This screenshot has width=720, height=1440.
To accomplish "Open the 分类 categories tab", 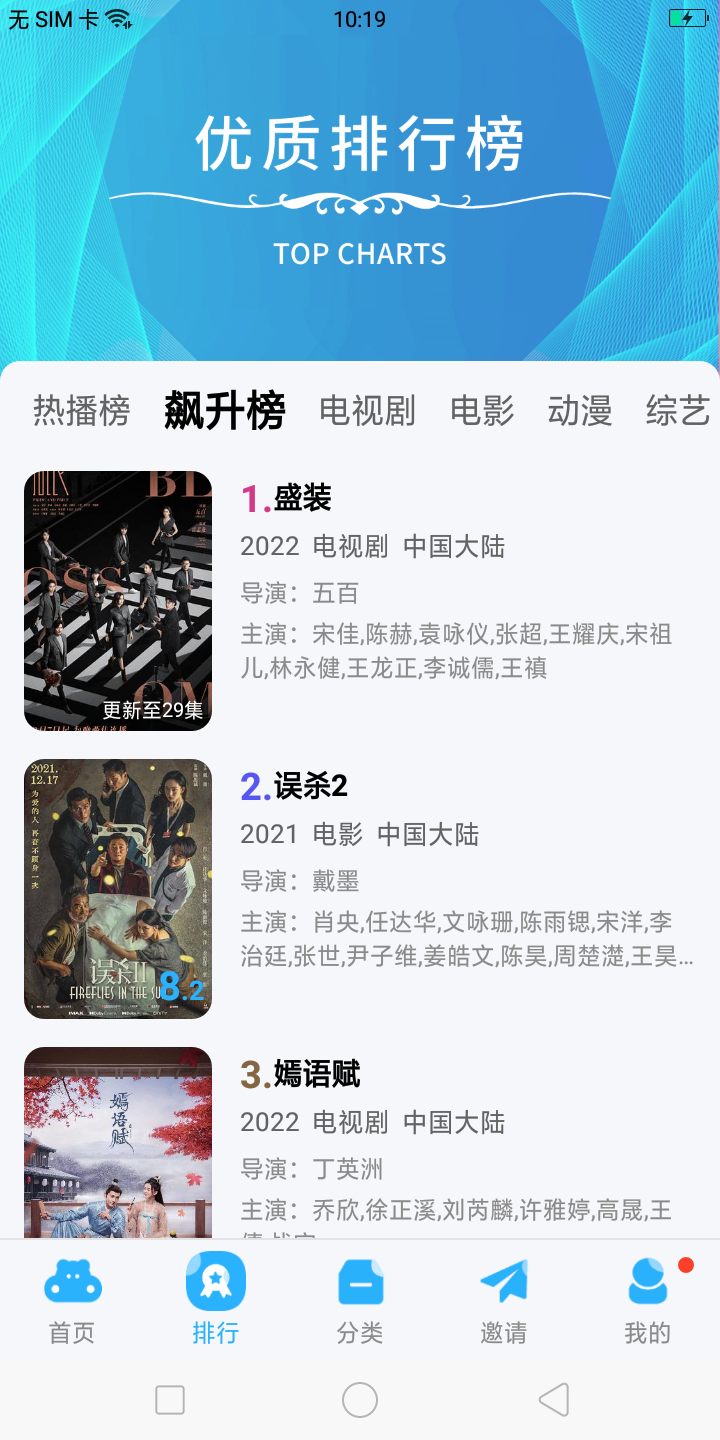I will 360,1300.
